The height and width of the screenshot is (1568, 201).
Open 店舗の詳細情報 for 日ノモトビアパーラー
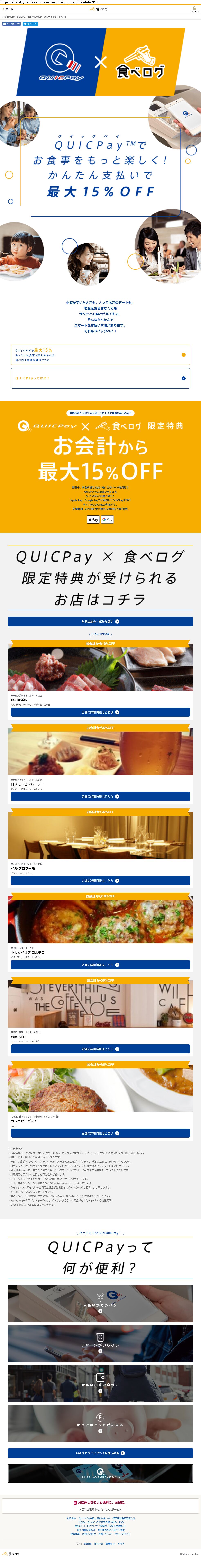click(100, 796)
